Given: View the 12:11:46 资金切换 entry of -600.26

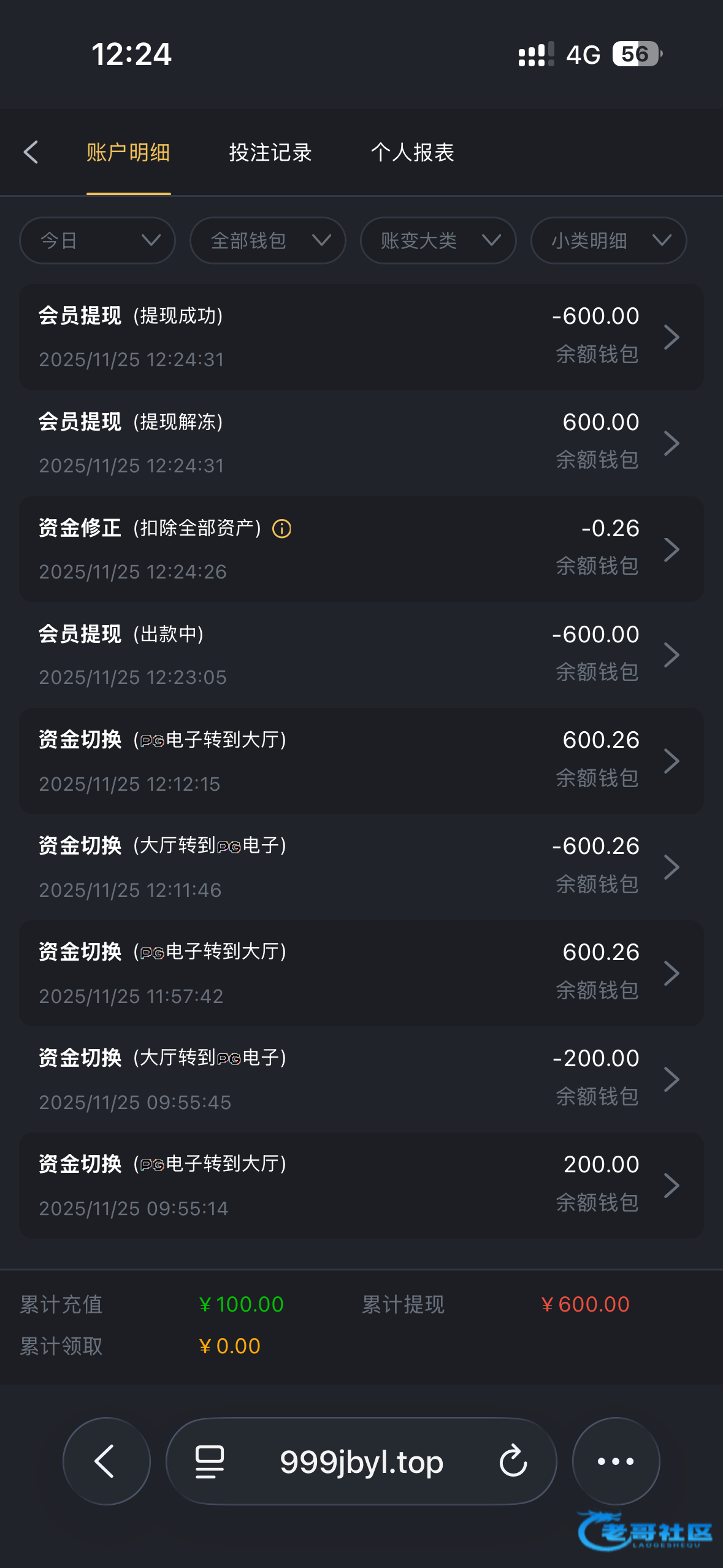Looking at the screenshot, I should point(361,867).
